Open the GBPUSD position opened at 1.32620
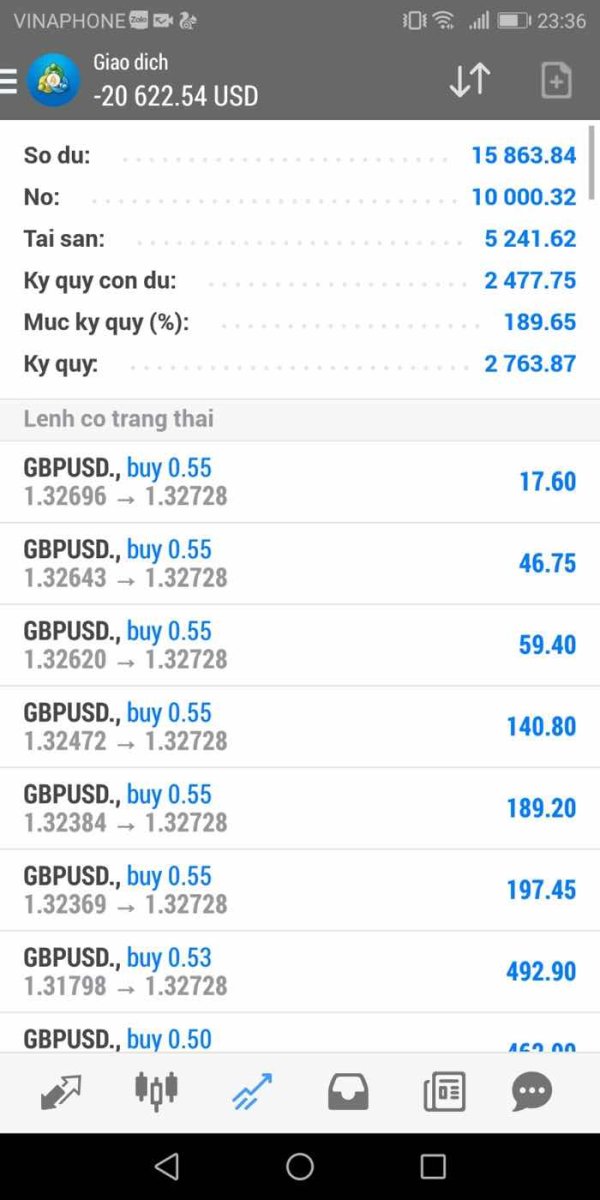 tap(300, 645)
